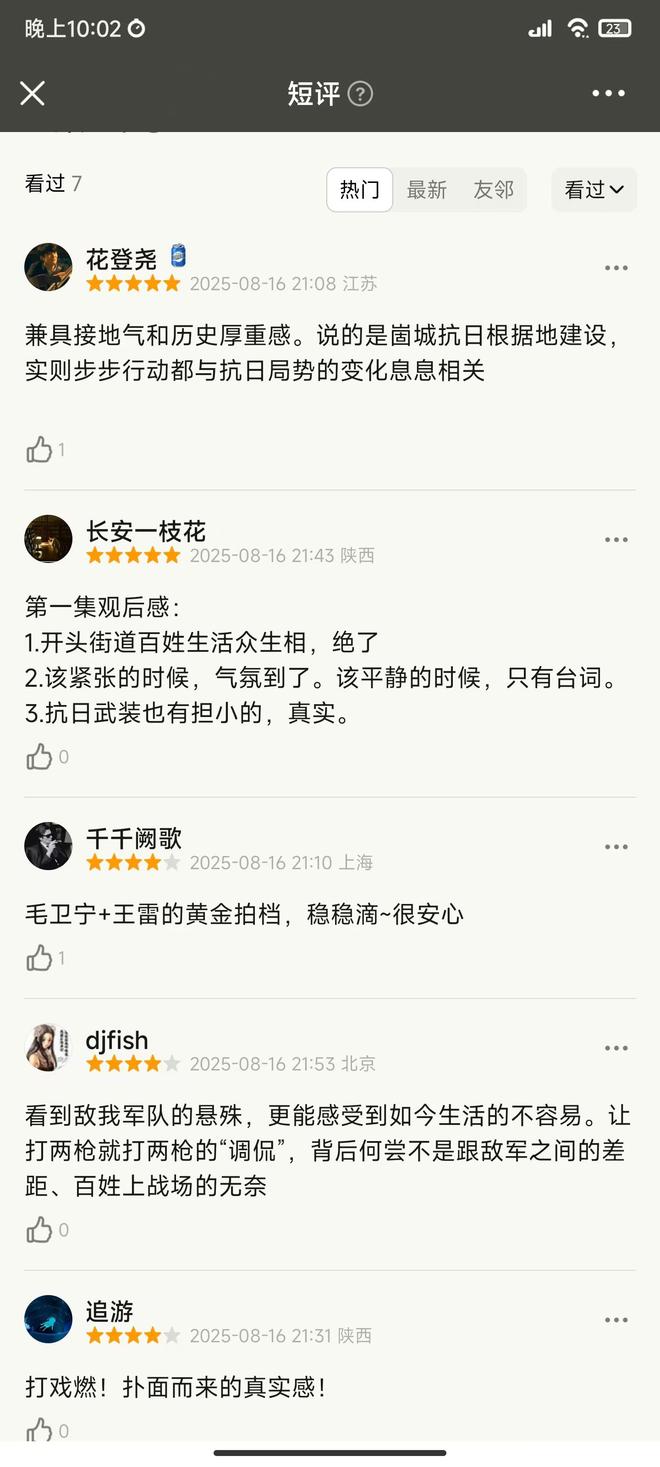
Task: Open 花登尧's profile avatar
Action: coord(48,267)
